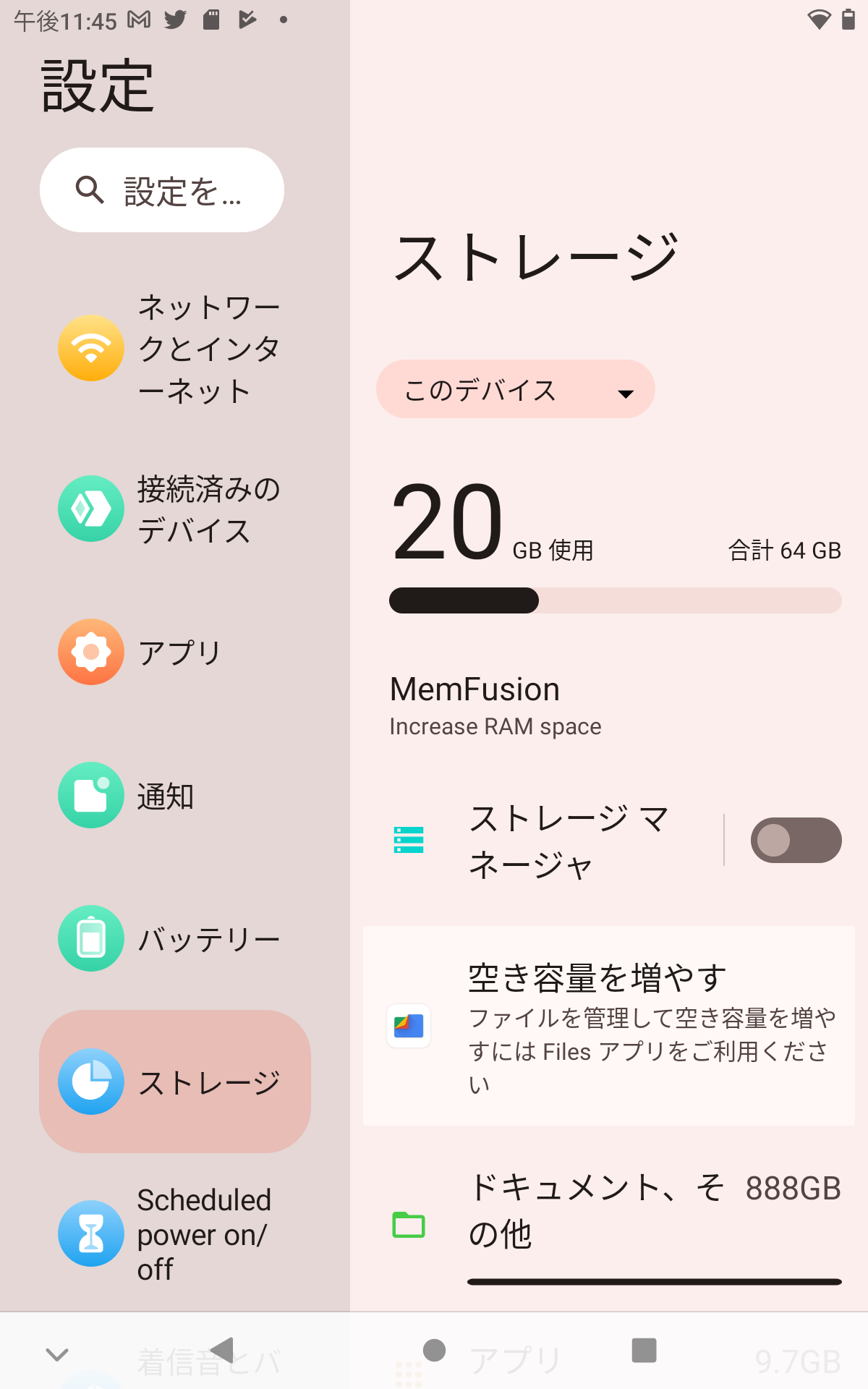Expand the このデバイス dropdown
The width and height of the screenshot is (868, 1389).
[516, 389]
